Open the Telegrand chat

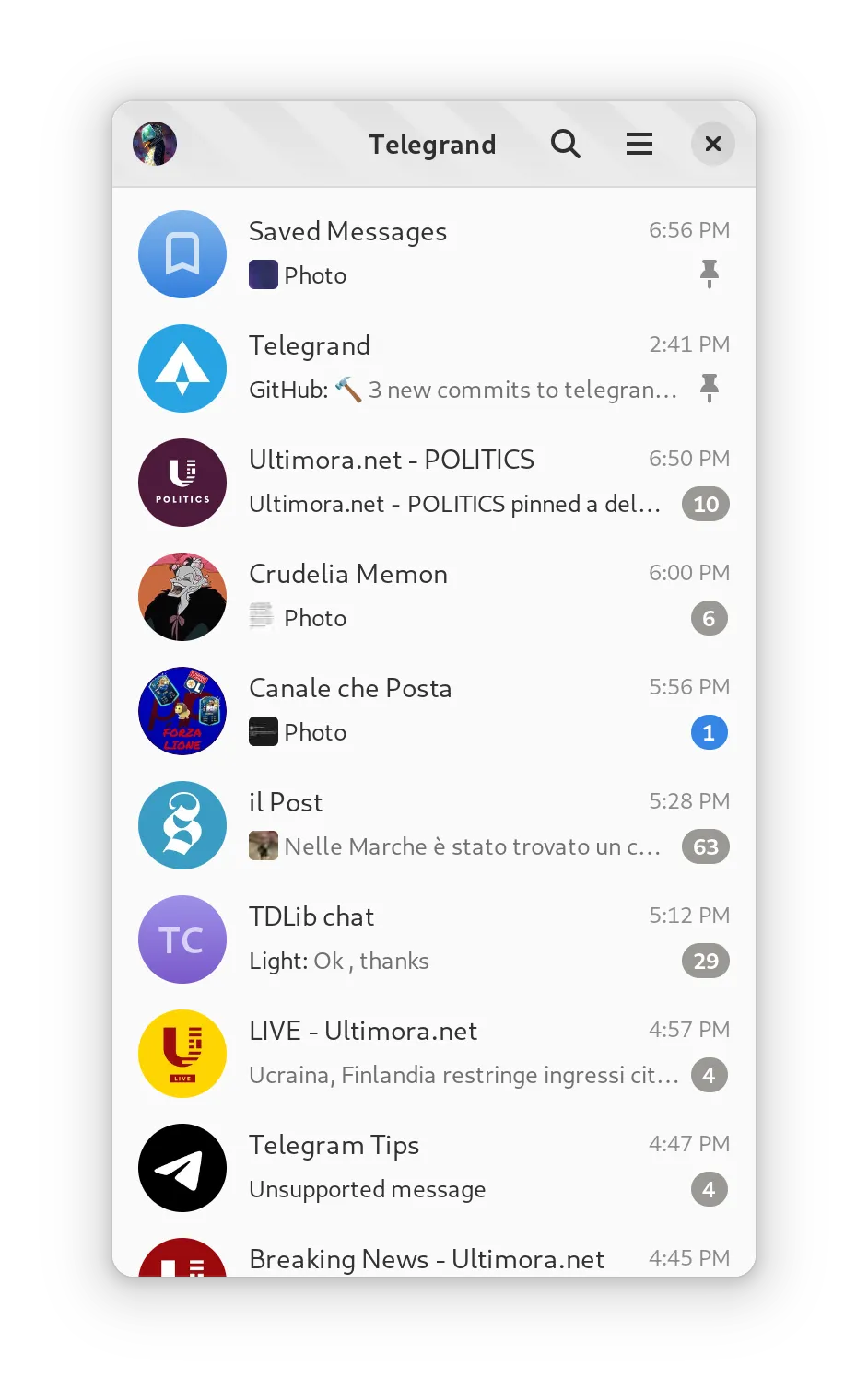pyautogui.click(x=433, y=367)
